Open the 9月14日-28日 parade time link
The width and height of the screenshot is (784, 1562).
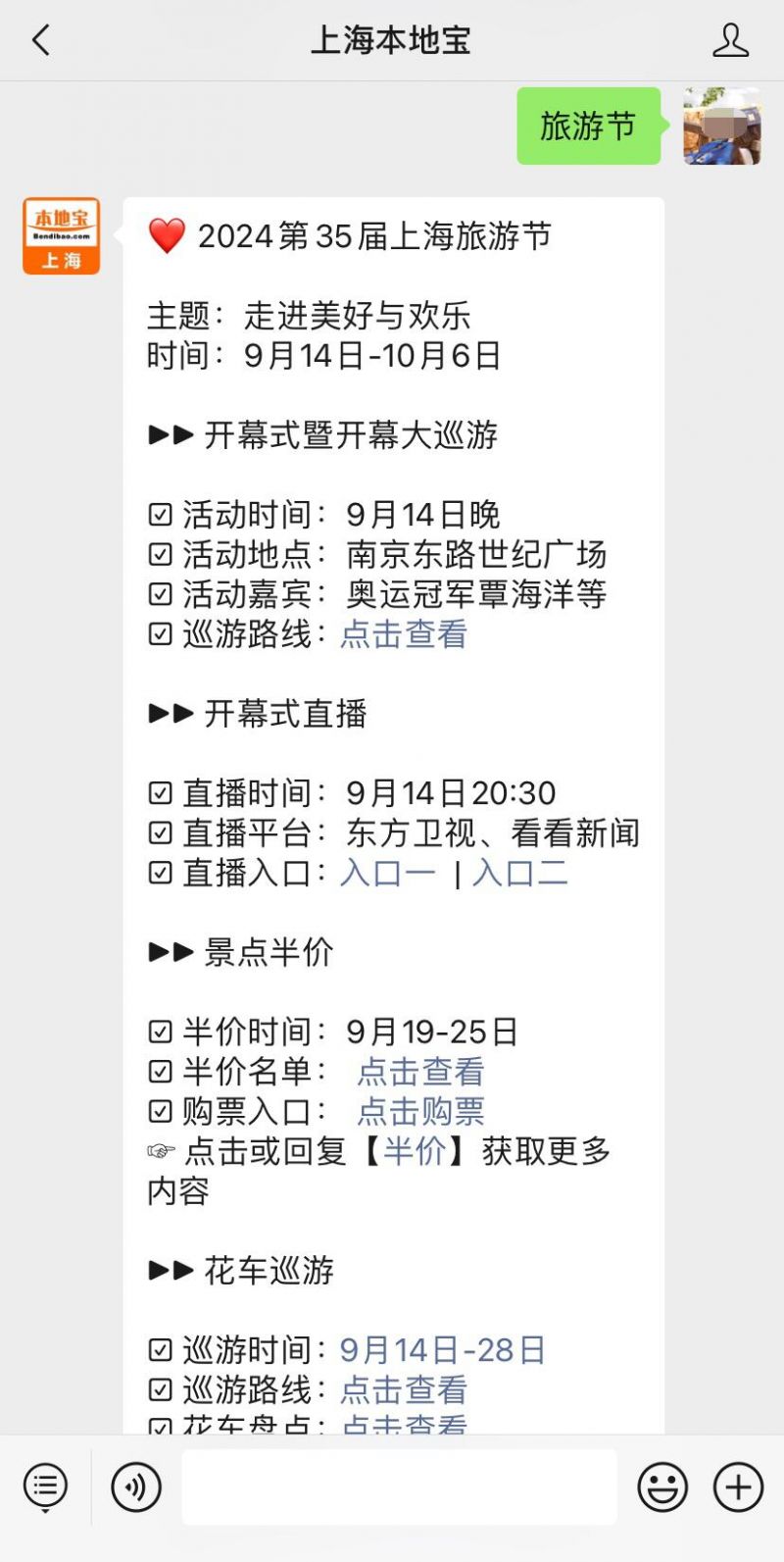point(443,1350)
